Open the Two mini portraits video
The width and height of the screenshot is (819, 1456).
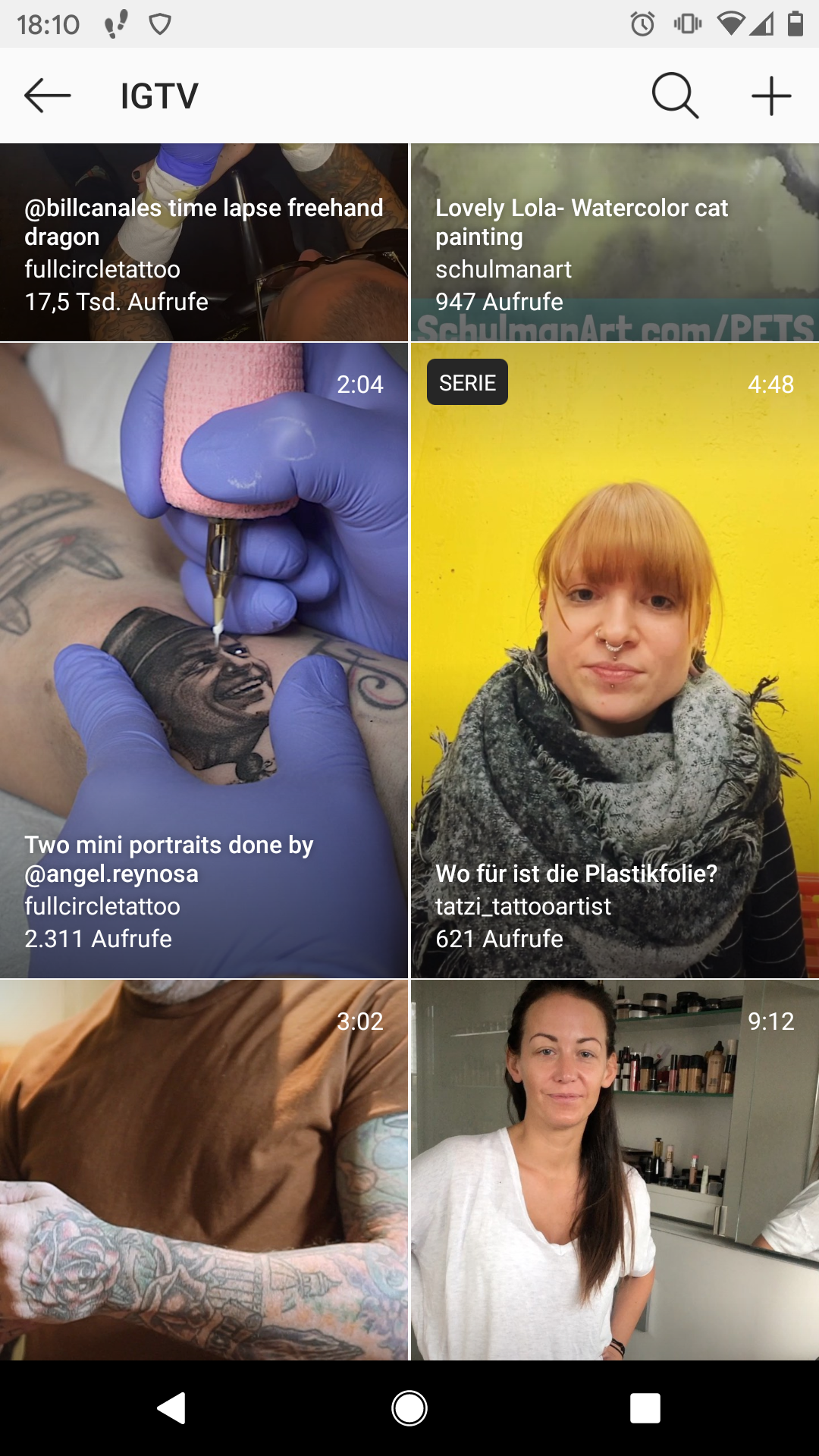click(x=204, y=661)
